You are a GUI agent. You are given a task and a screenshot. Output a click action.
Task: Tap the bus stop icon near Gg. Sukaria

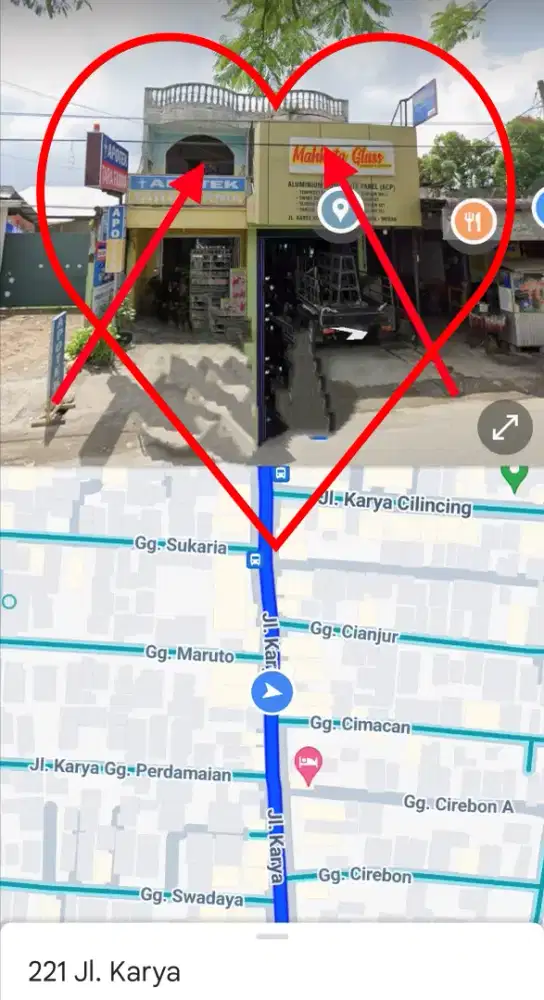tap(254, 560)
